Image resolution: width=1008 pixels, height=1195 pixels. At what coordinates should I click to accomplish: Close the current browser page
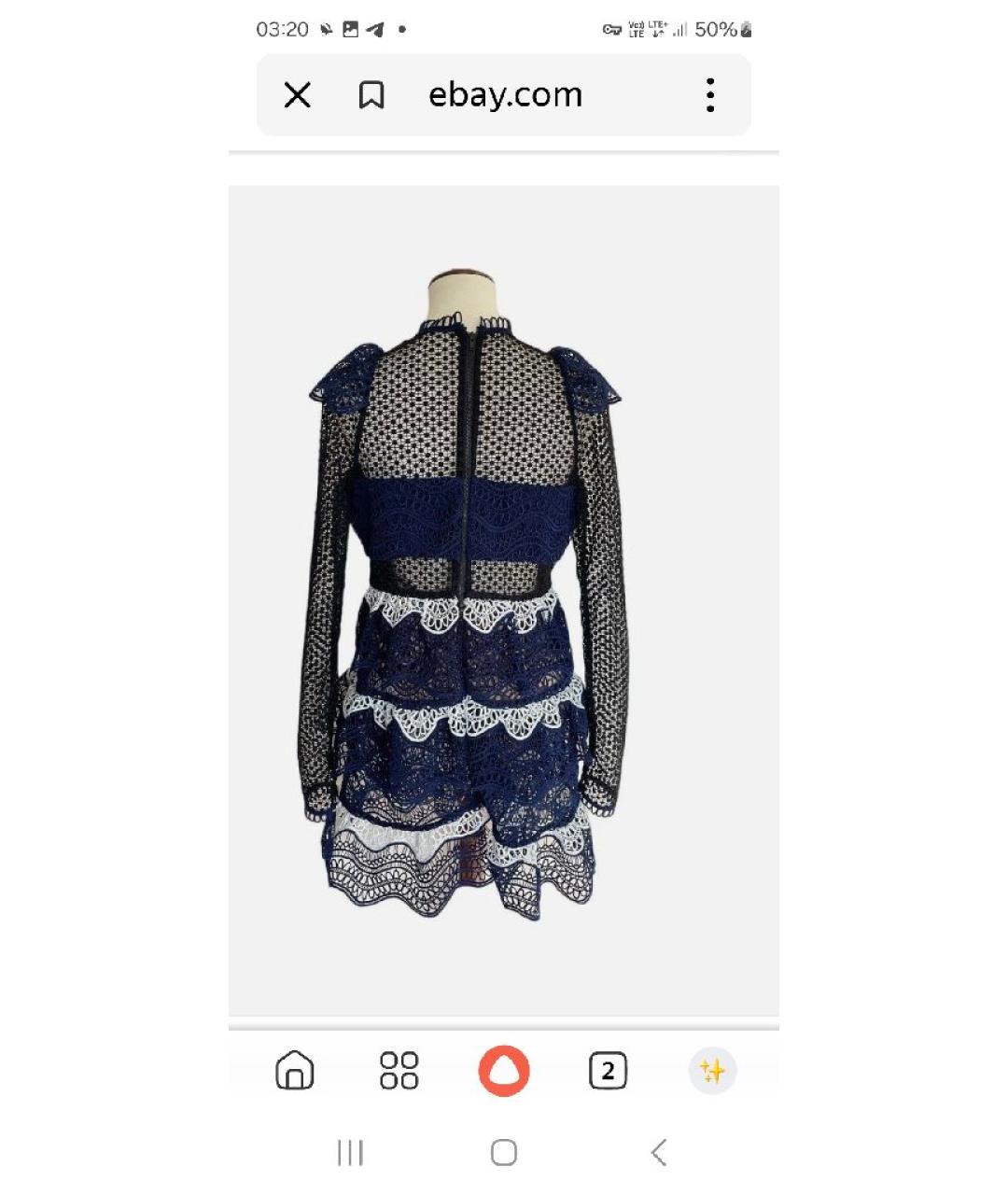[297, 95]
